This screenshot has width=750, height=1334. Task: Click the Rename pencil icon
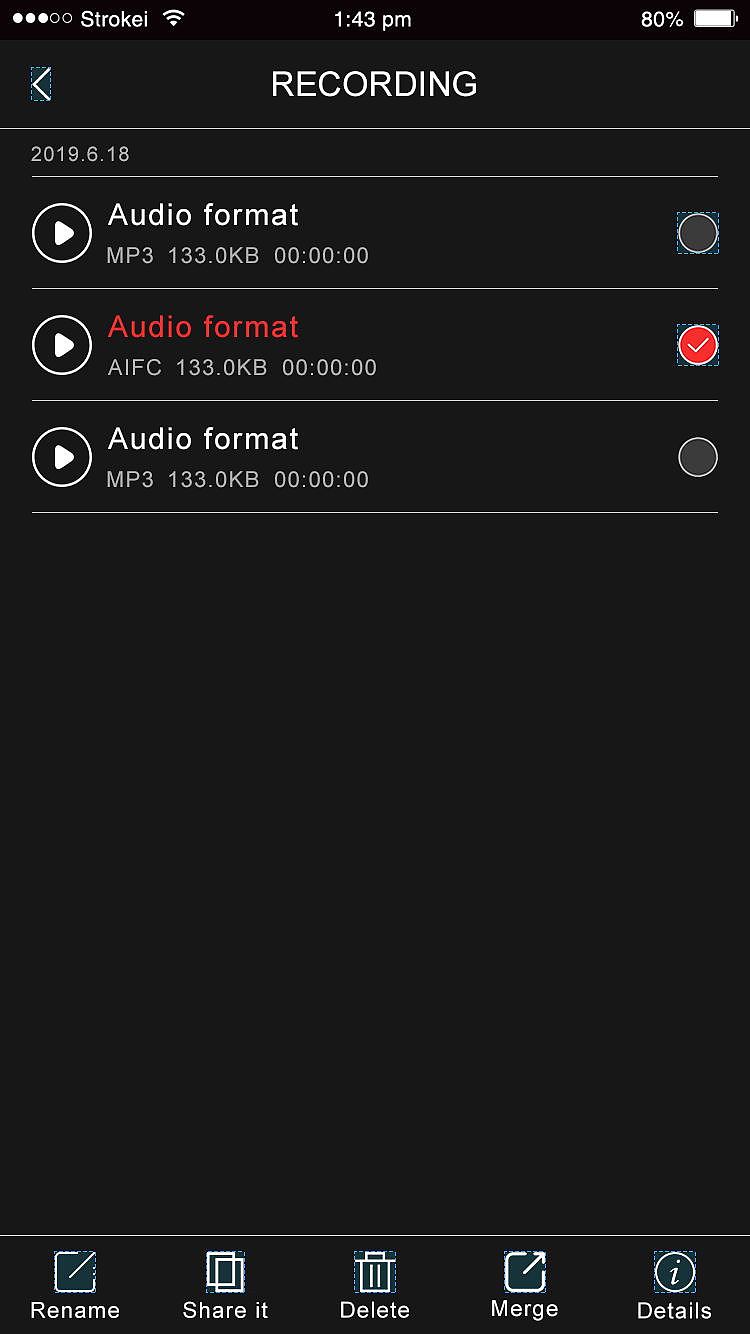click(75, 1272)
